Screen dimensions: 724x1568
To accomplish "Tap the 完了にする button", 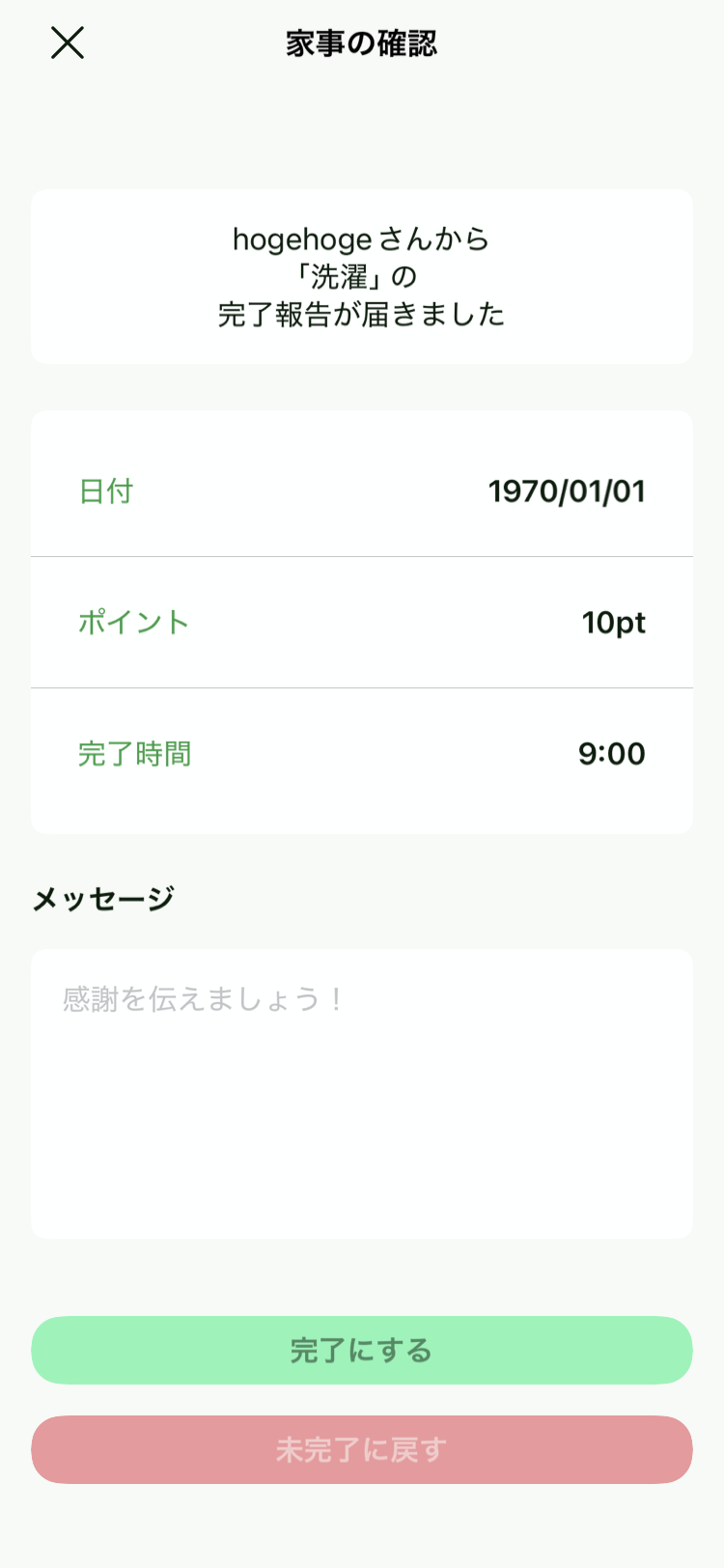I will (362, 1350).
